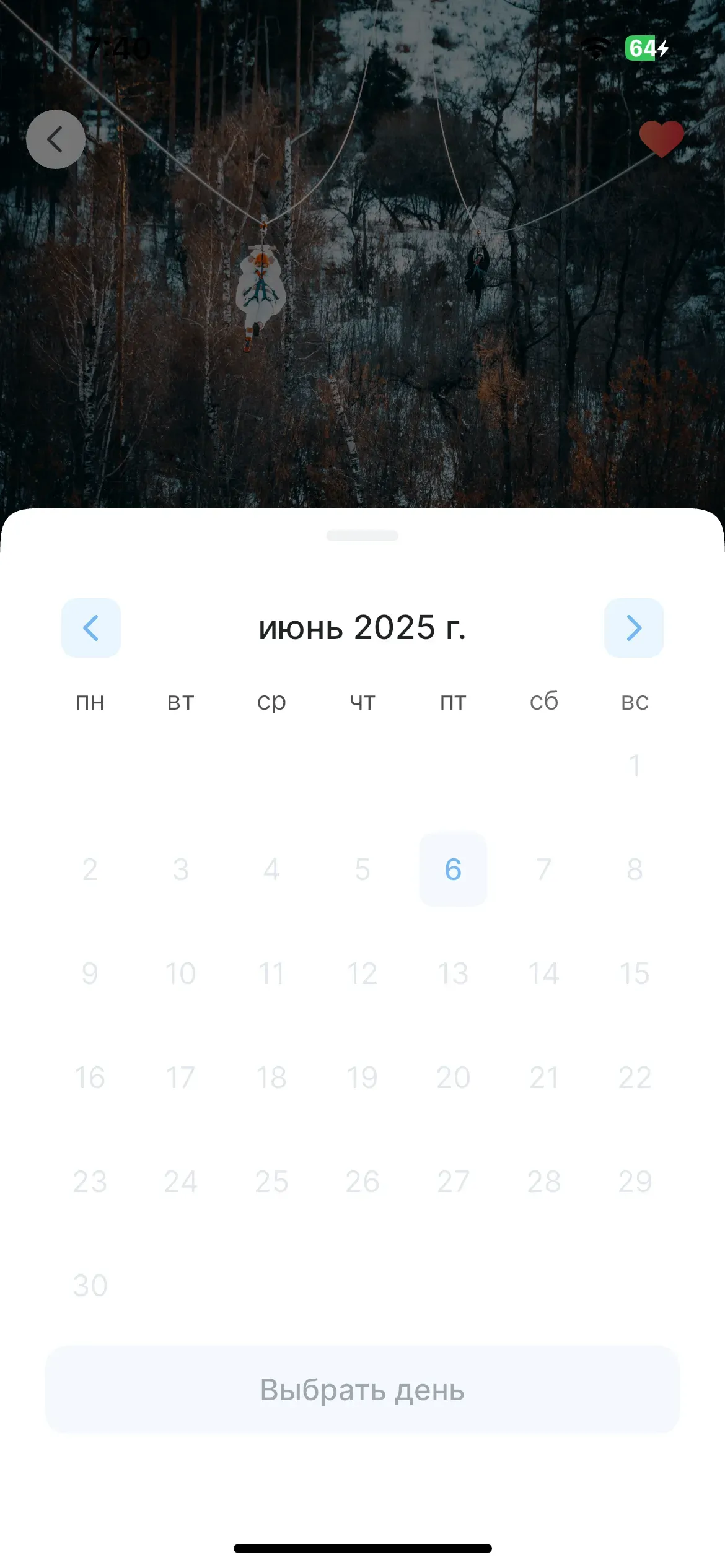This screenshot has width=725, height=1568.
Task: Select June 6 in the calendar
Action: pyautogui.click(x=453, y=869)
